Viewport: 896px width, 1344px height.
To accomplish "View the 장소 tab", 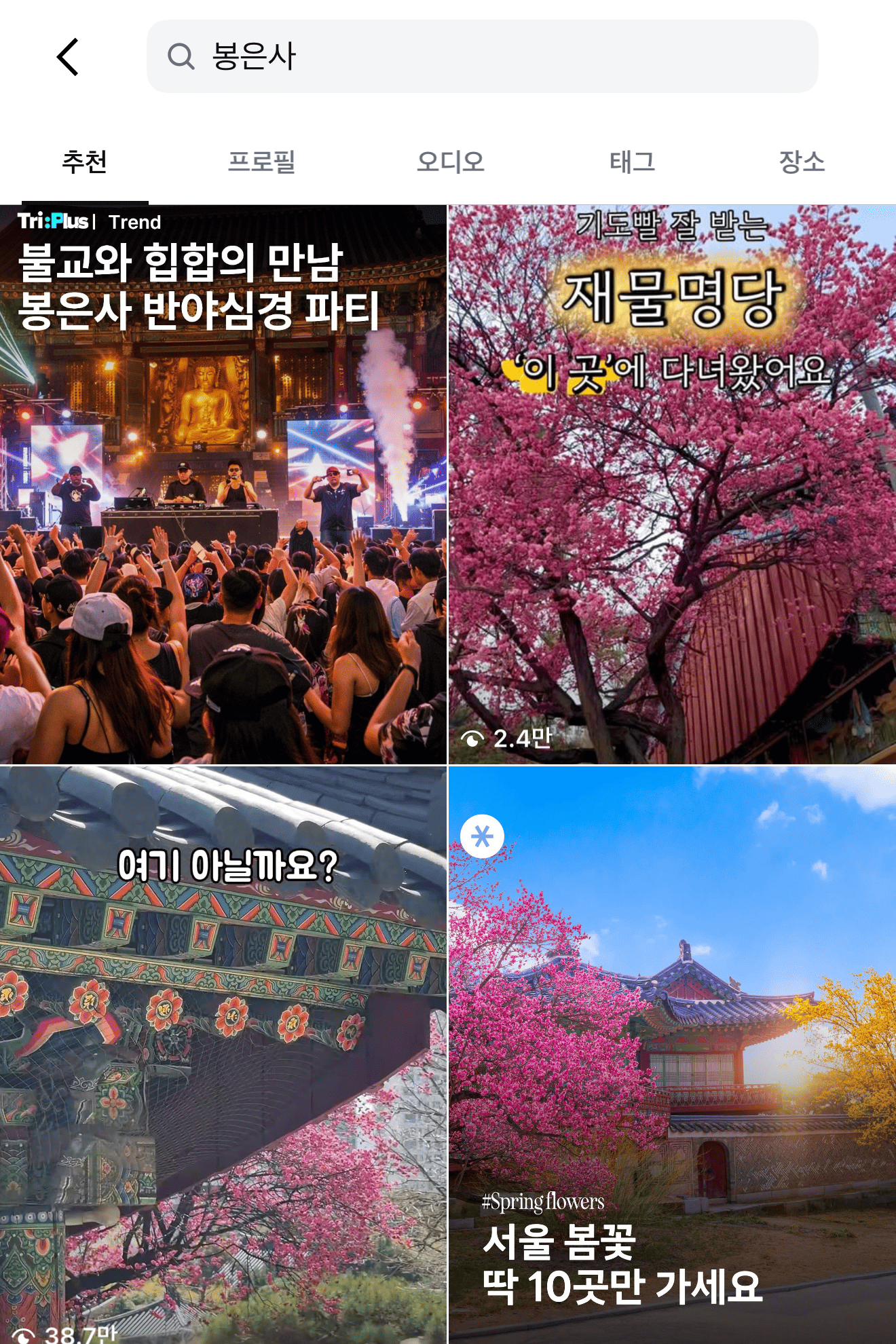I will point(802,162).
